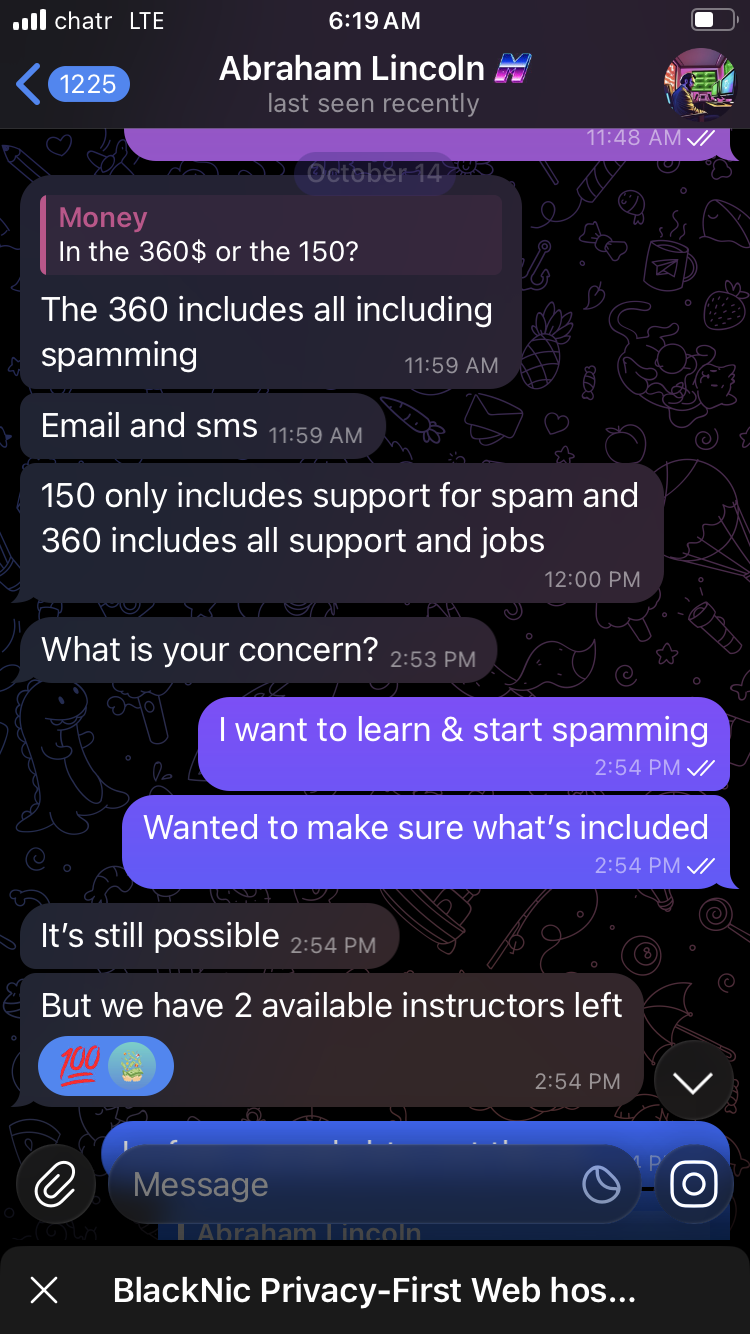Dismiss the BlackNic banner
The height and width of the screenshot is (1334, 750).
(44, 1290)
